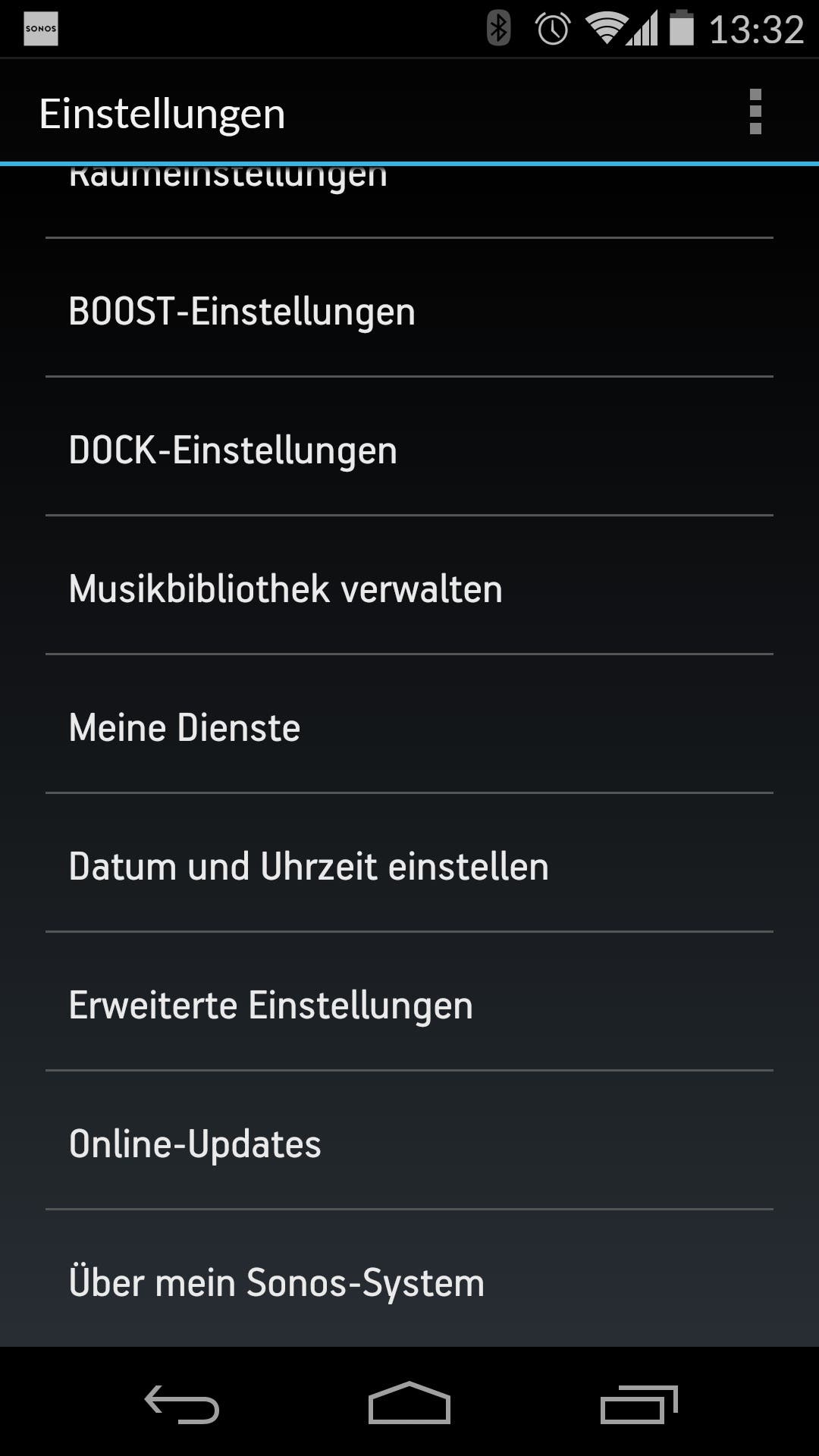Go to the home screen

tap(409, 1404)
